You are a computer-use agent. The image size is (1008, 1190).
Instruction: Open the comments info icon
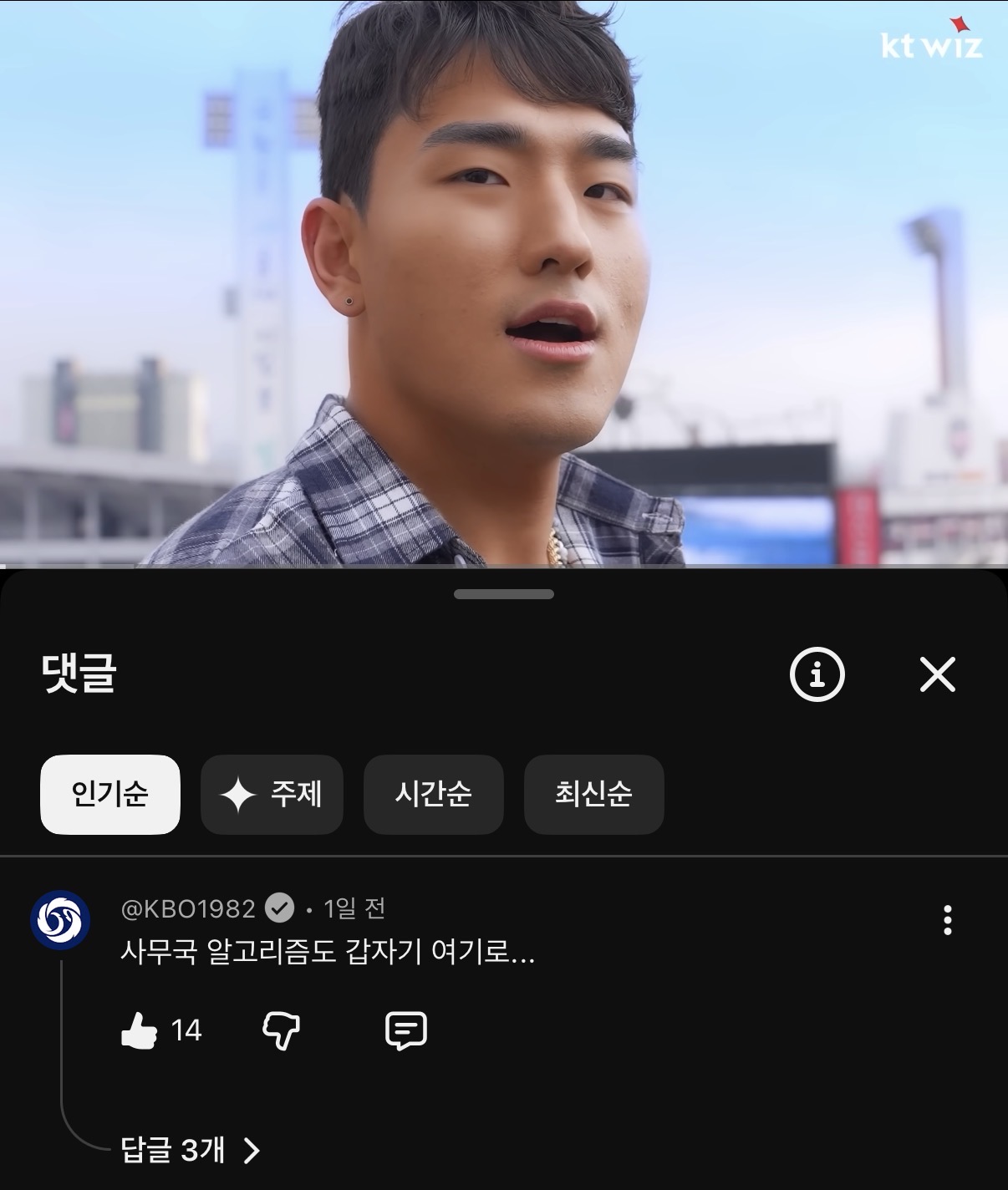817,674
